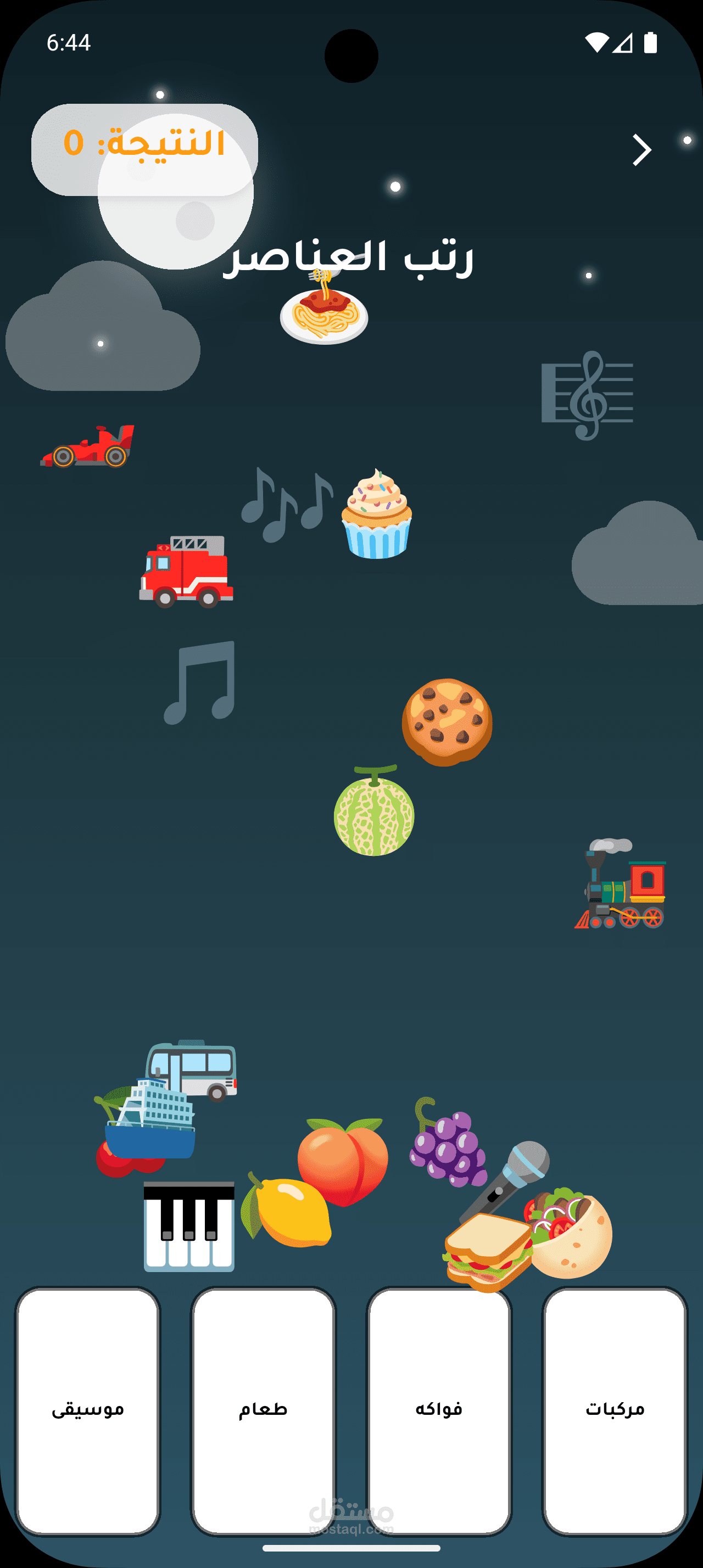This screenshot has height=1568, width=703.
Task: Tap the red race car item
Action: point(88,446)
